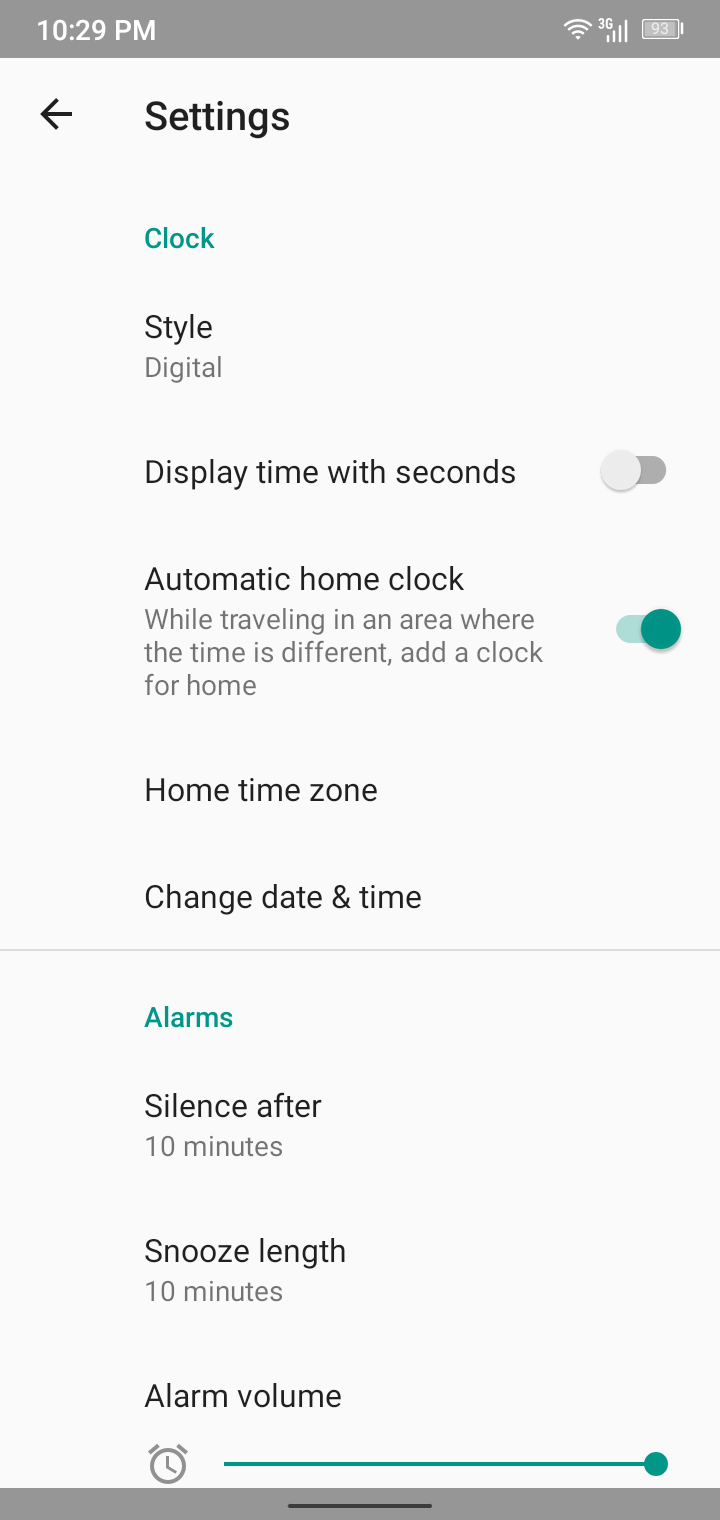Click the Wi-Fi status bar icon
This screenshot has width=720, height=1520.
578,29
